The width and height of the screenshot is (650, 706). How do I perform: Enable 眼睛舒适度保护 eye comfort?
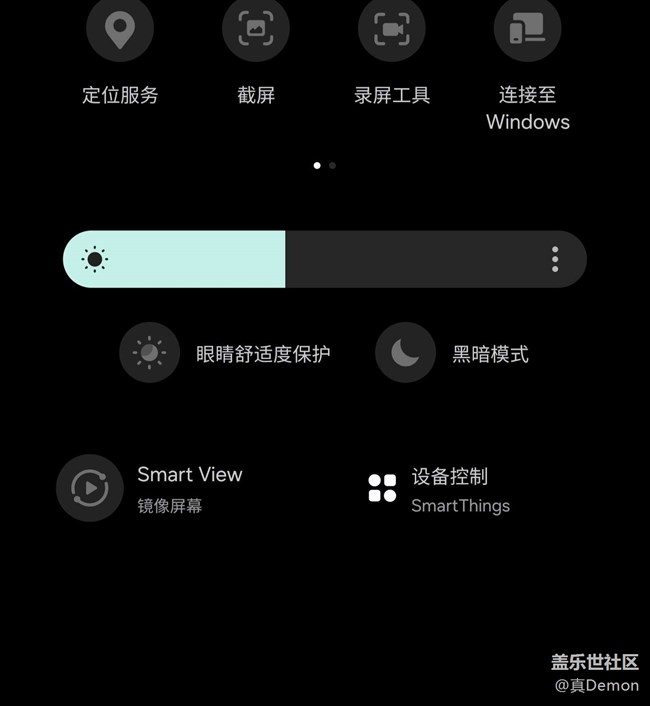150,353
